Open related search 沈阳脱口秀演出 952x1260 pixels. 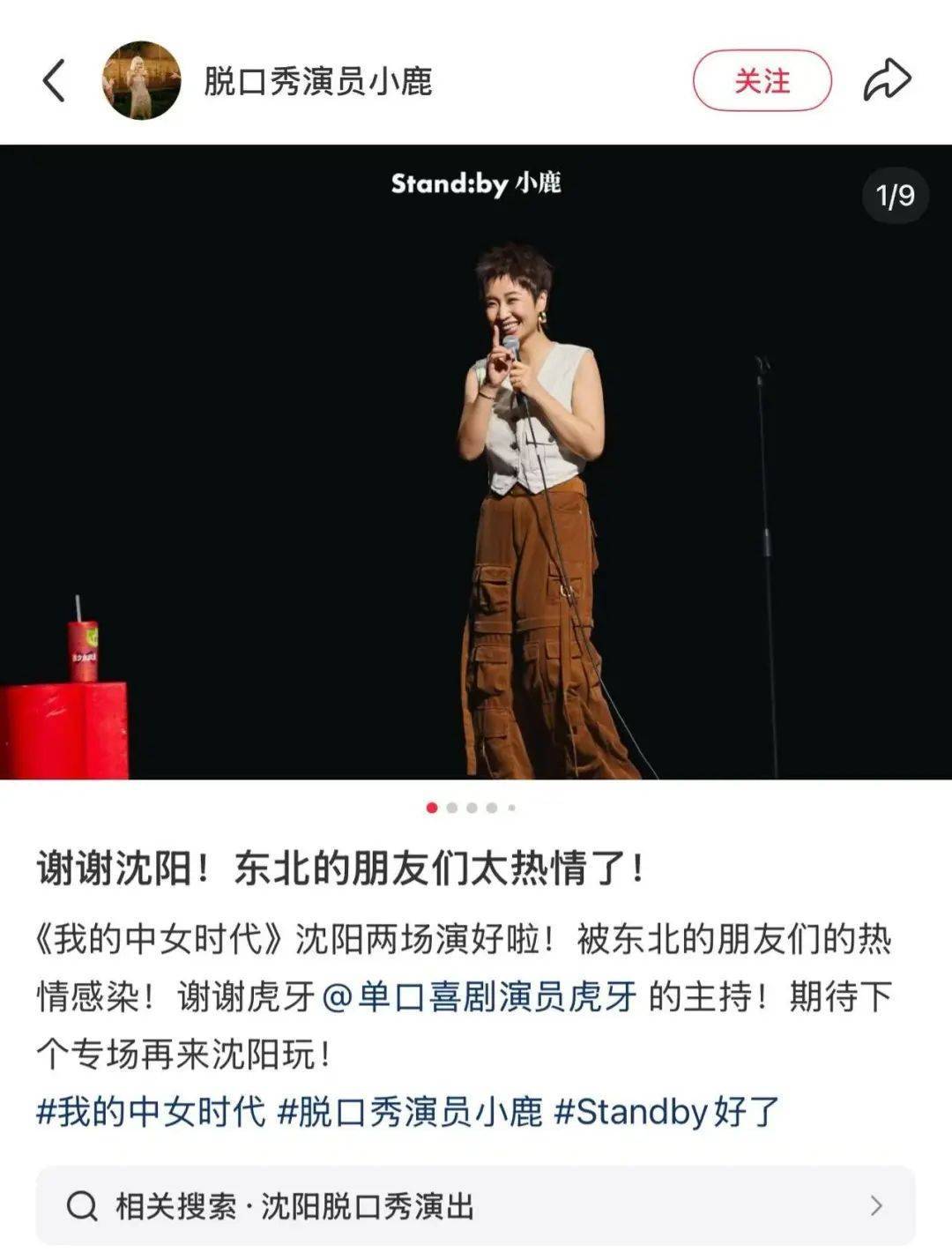coord(474,1205)
